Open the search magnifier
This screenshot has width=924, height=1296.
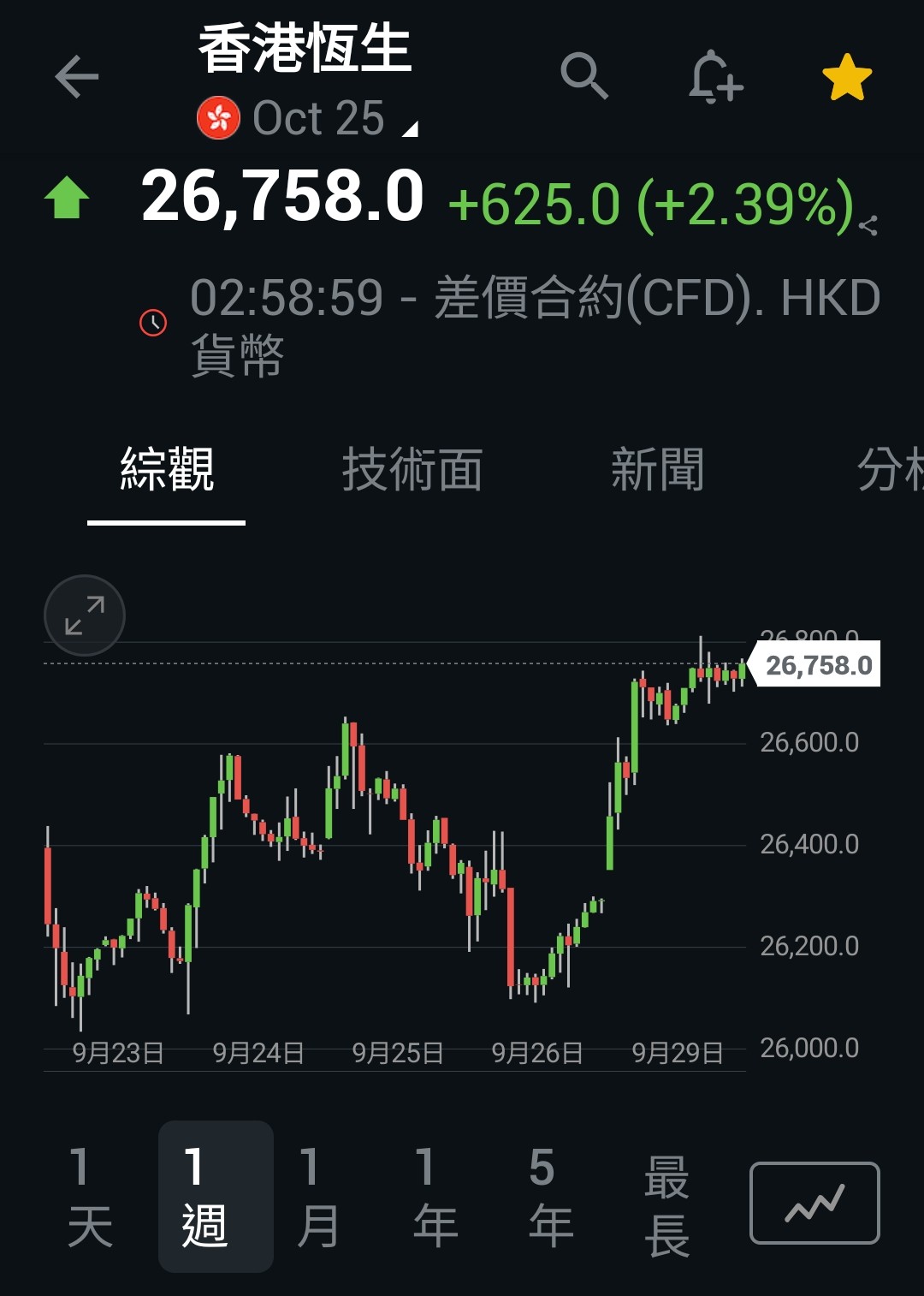(583, 76)
